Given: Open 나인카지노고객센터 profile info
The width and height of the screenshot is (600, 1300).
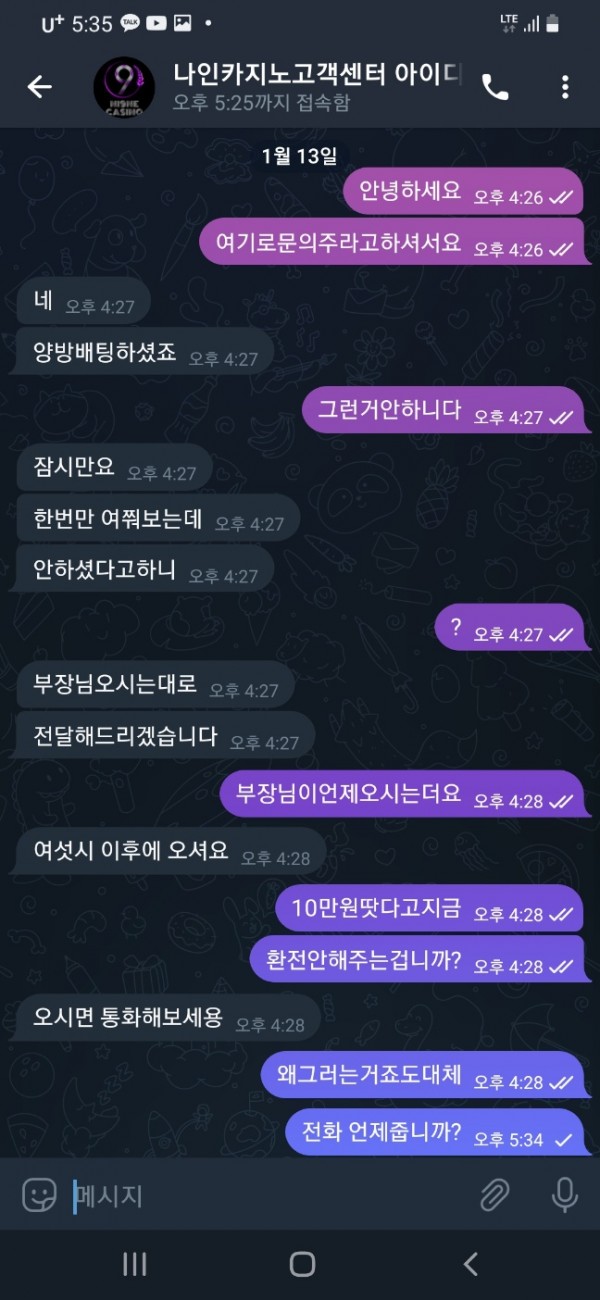Looking at the screenshot, I should point(300,87).
